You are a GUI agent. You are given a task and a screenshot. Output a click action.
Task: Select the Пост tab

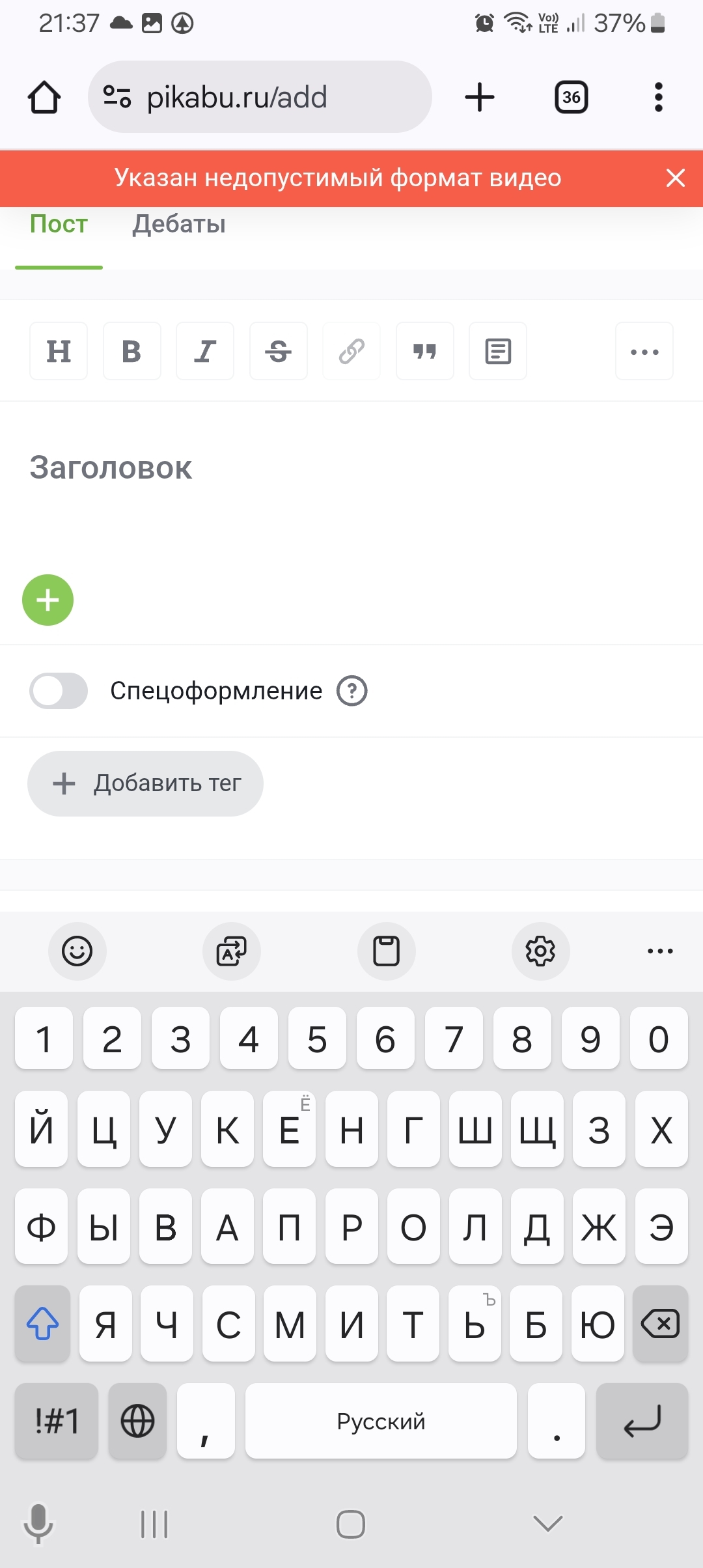[59, 224]
